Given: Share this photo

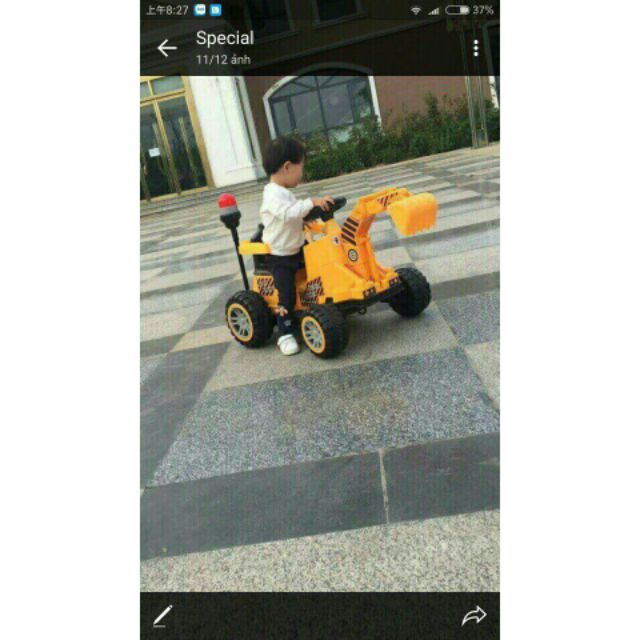Looking at the screenshot, I should click(473, 615).
